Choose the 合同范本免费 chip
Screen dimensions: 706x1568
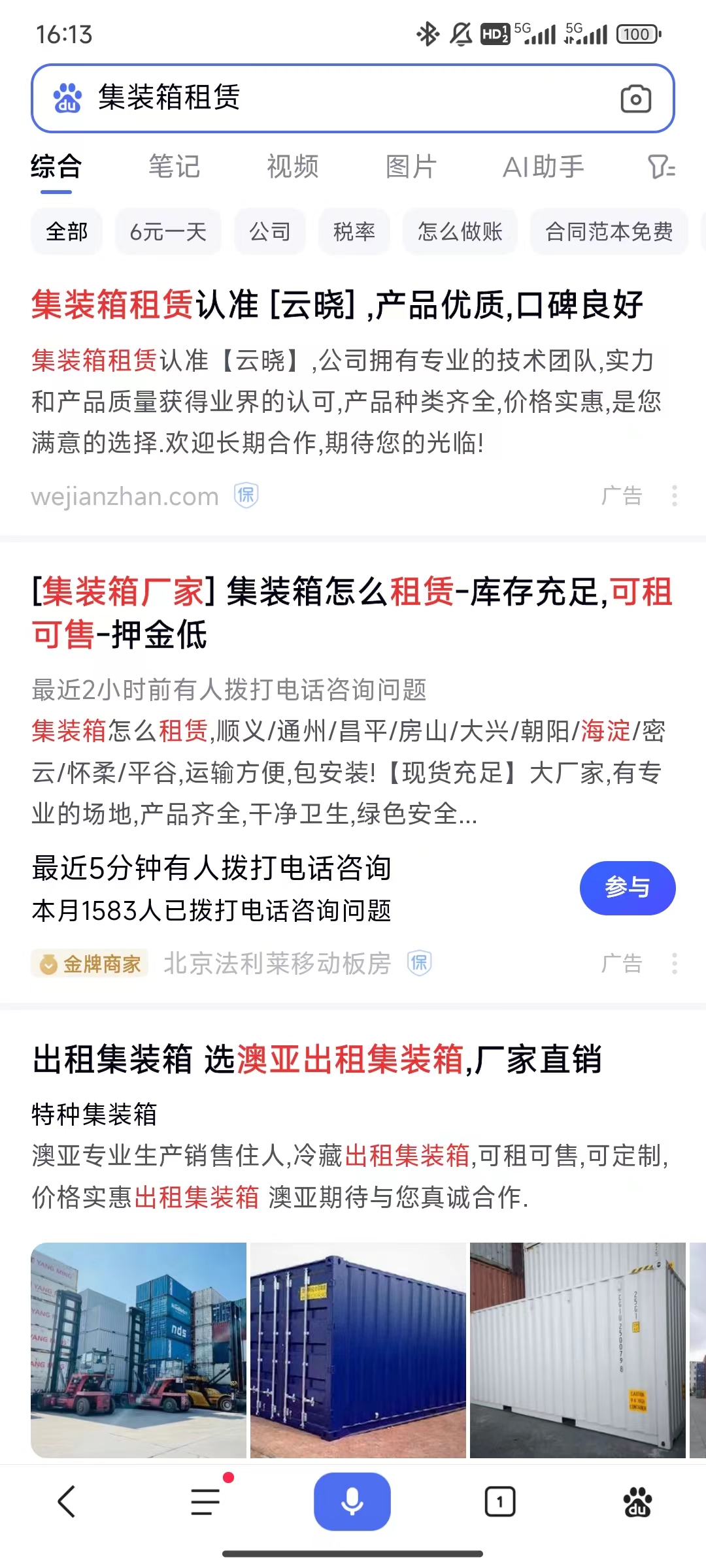609,232
